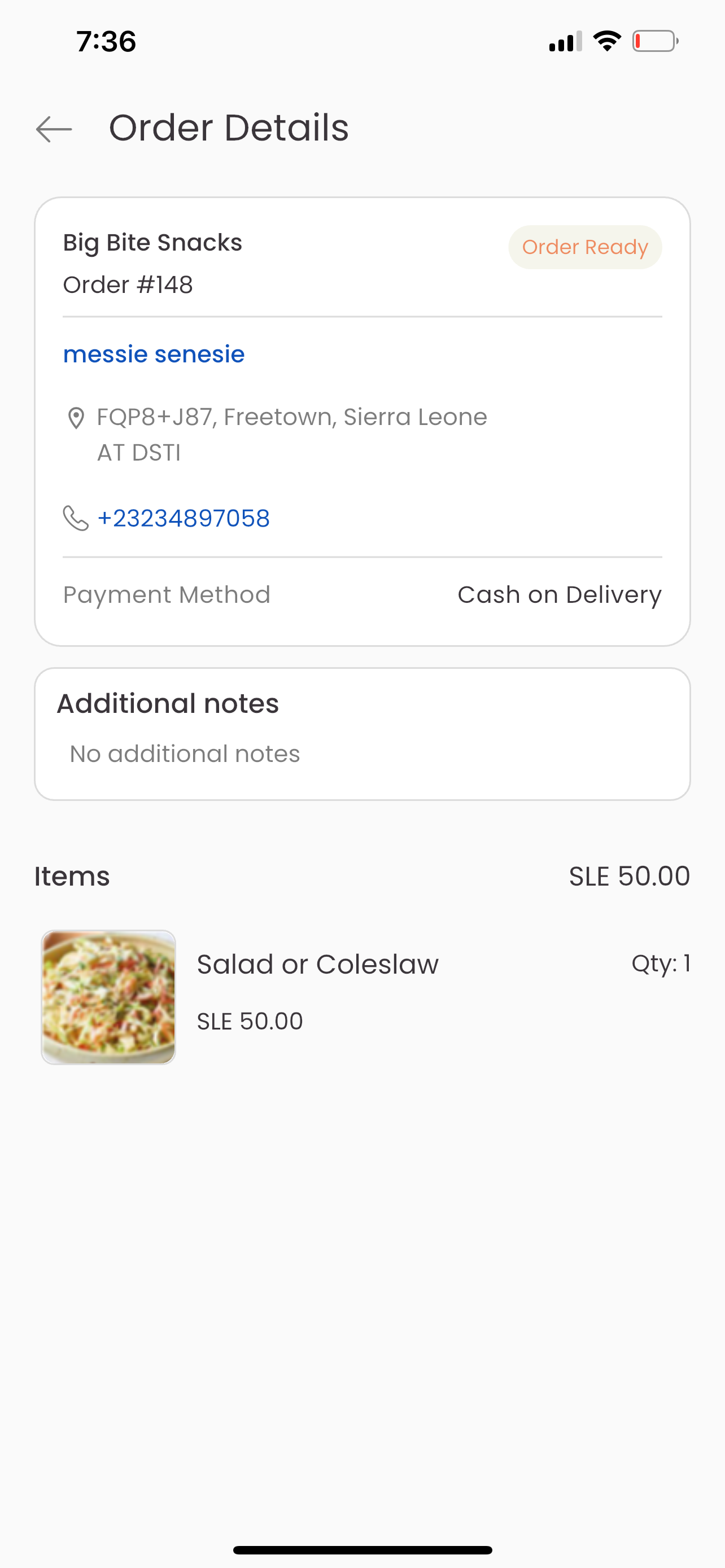Image resolution: width=725 pixels, height=1568 pixels.
Task: Open customer profile for messie senesie
Action: coord(154,354)
